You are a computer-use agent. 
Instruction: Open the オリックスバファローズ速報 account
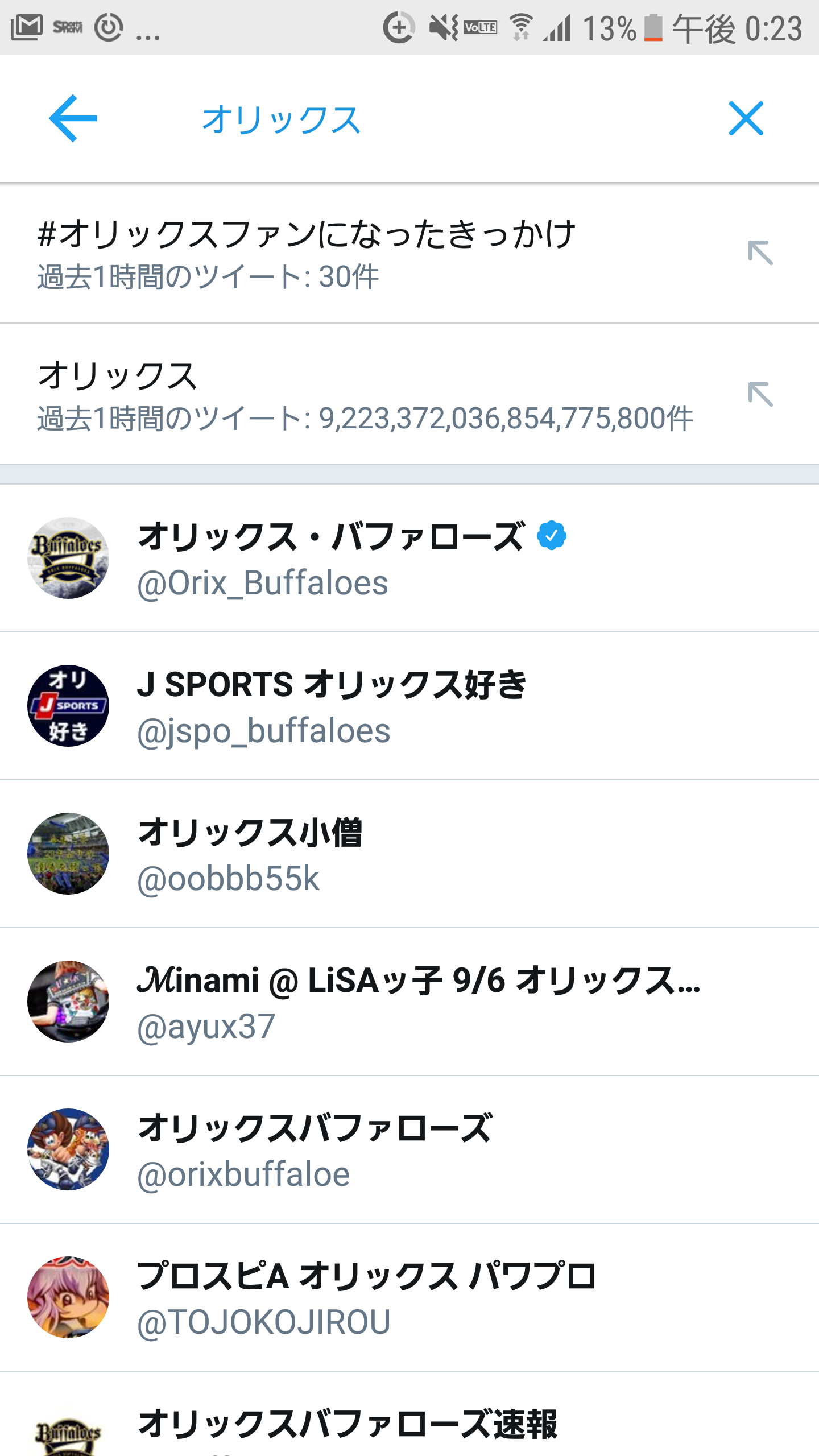coord(409,1414)
